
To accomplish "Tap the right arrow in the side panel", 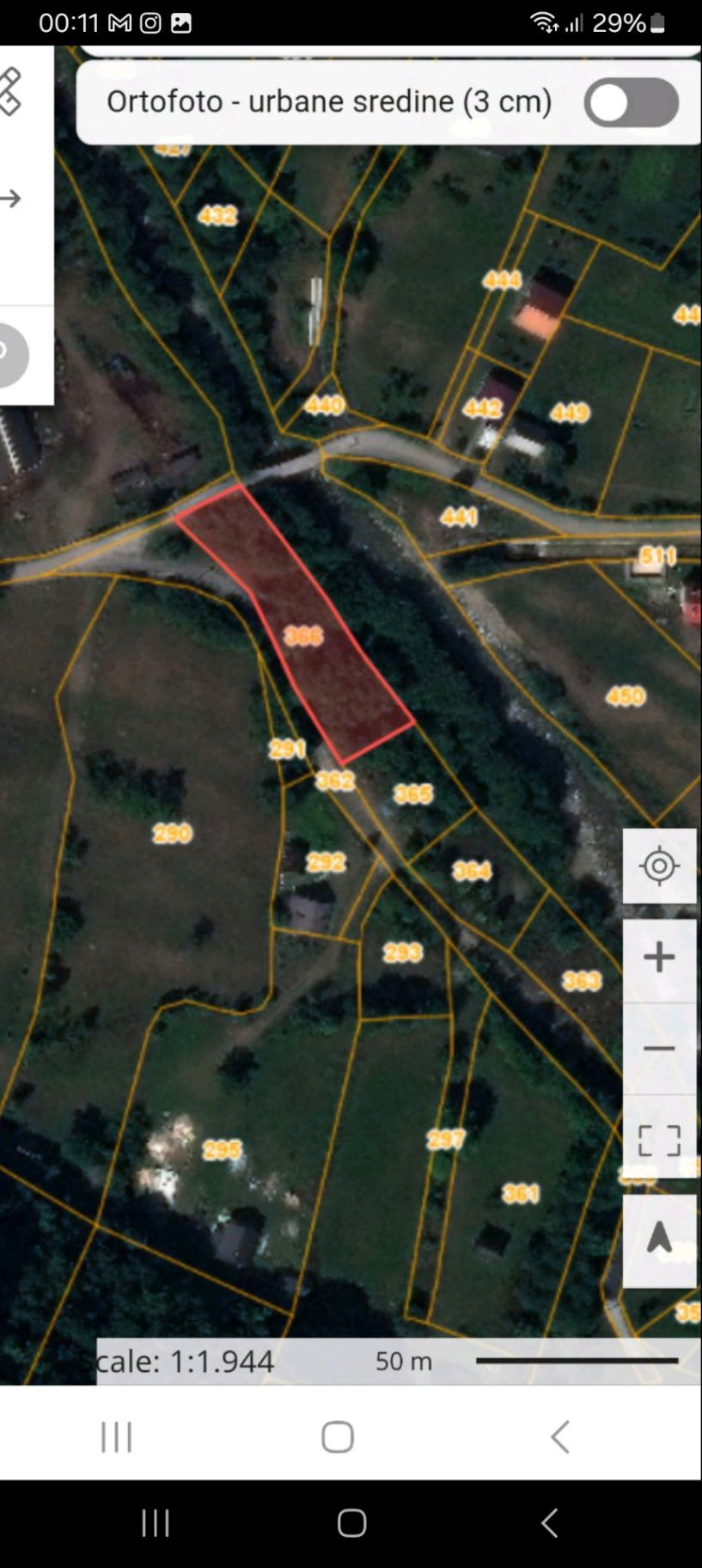I will [x=11, y=199].
